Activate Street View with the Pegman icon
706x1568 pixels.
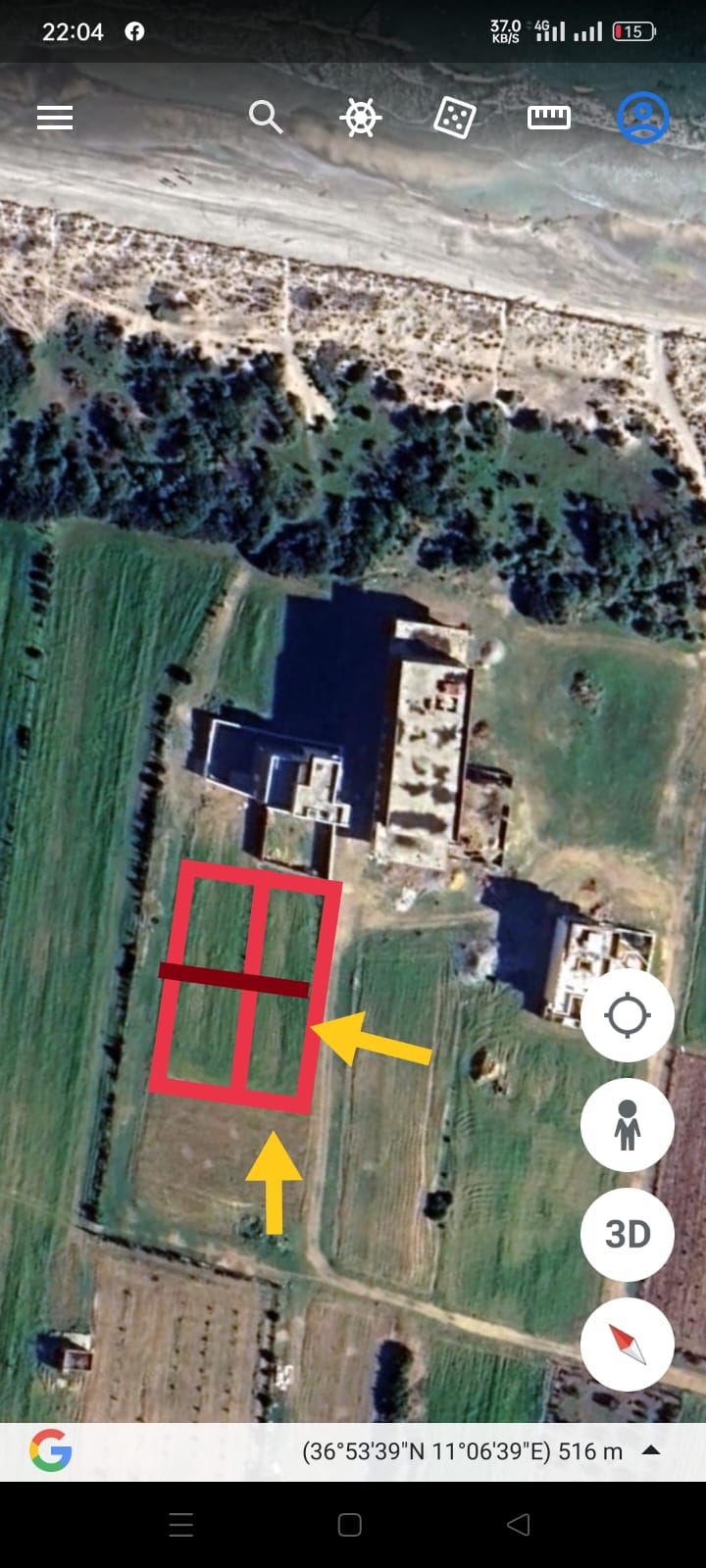coord(627,1125)
